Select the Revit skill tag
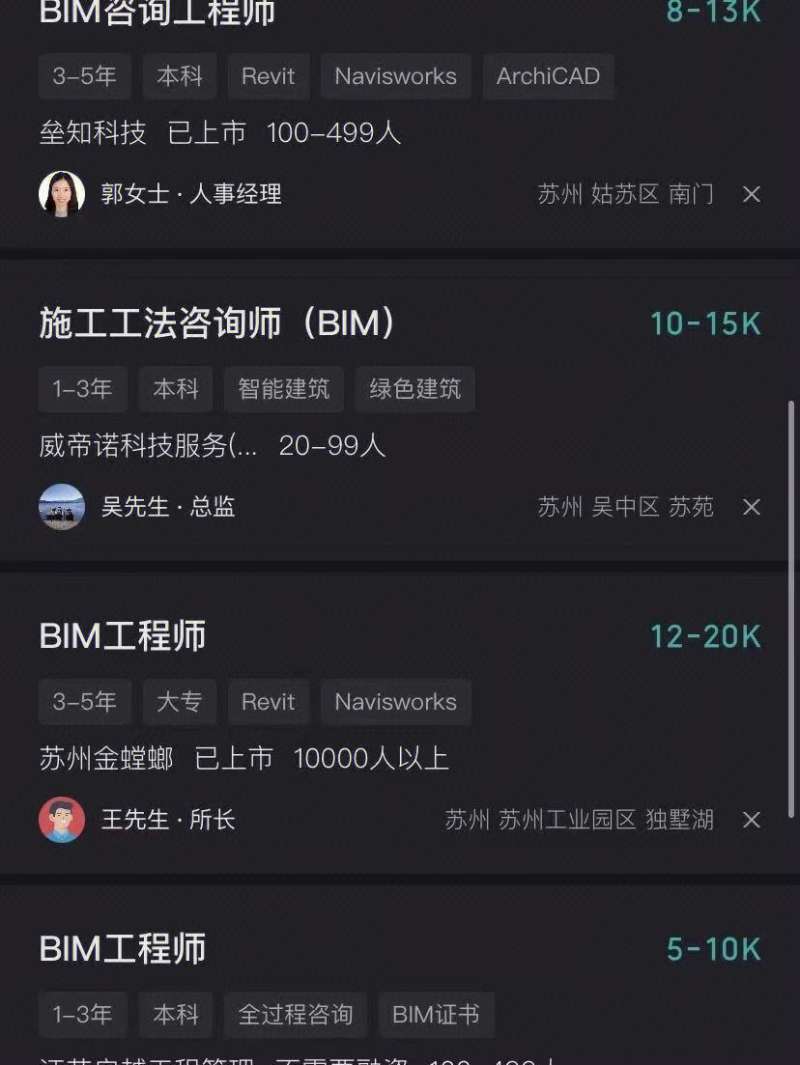Viewport: 800px width, 1065px height. click(x=268, y=76)
